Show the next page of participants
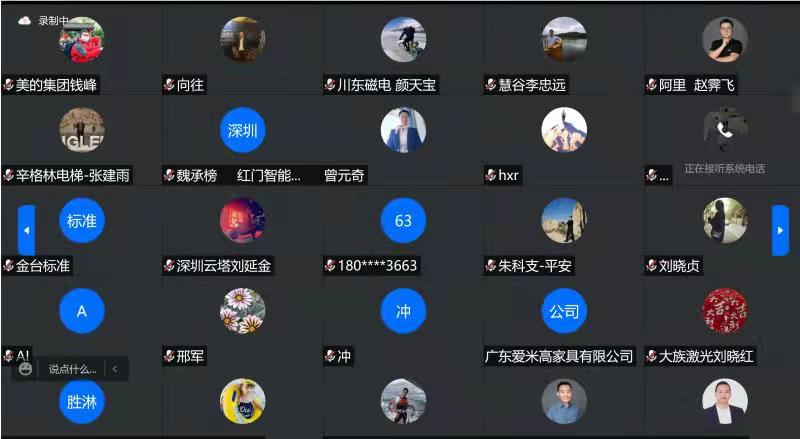The image size is (800, 439). [x=780, y=230]
